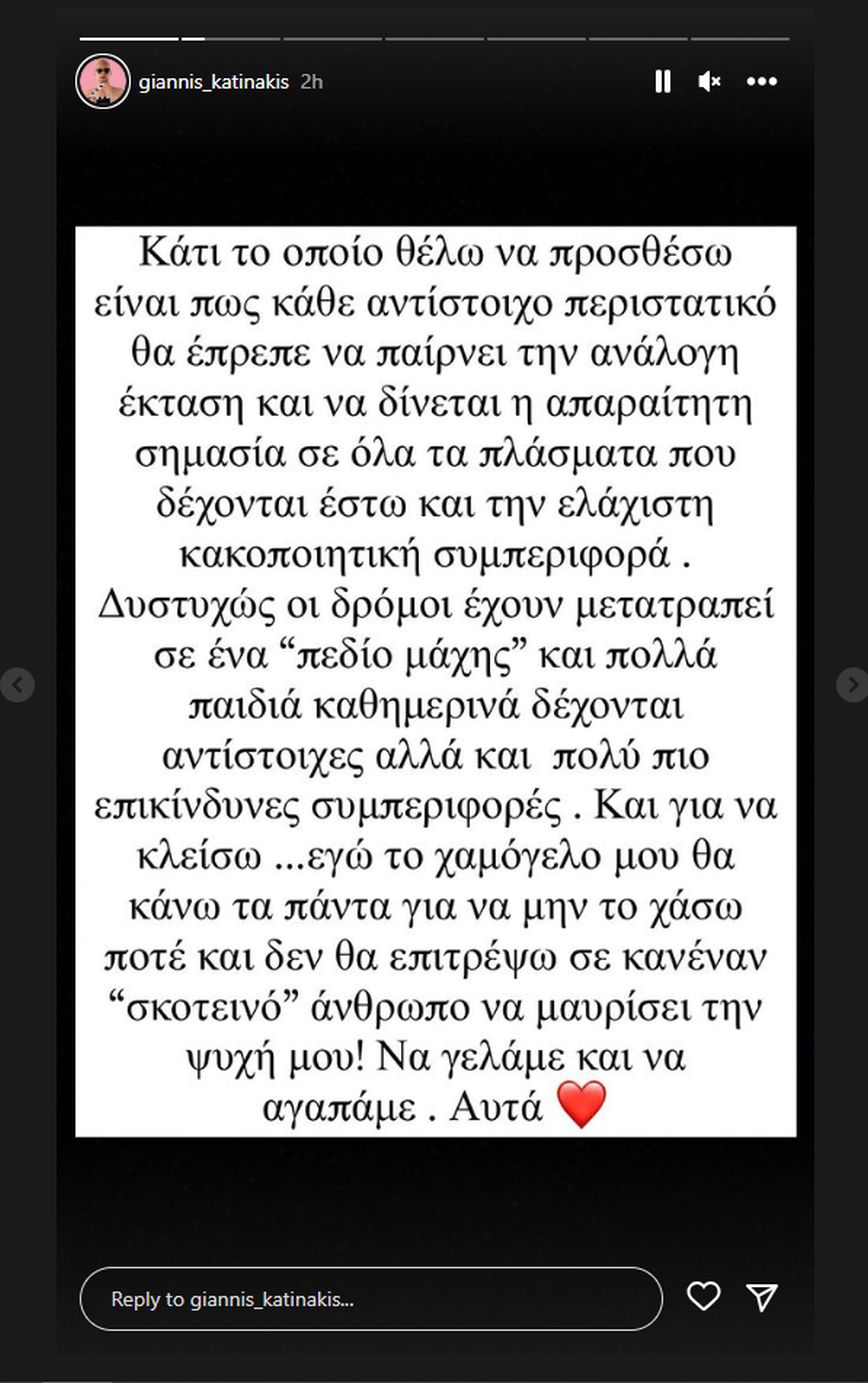Like this story with the heart
The image size is (868, 1383).
(704, 1297)
